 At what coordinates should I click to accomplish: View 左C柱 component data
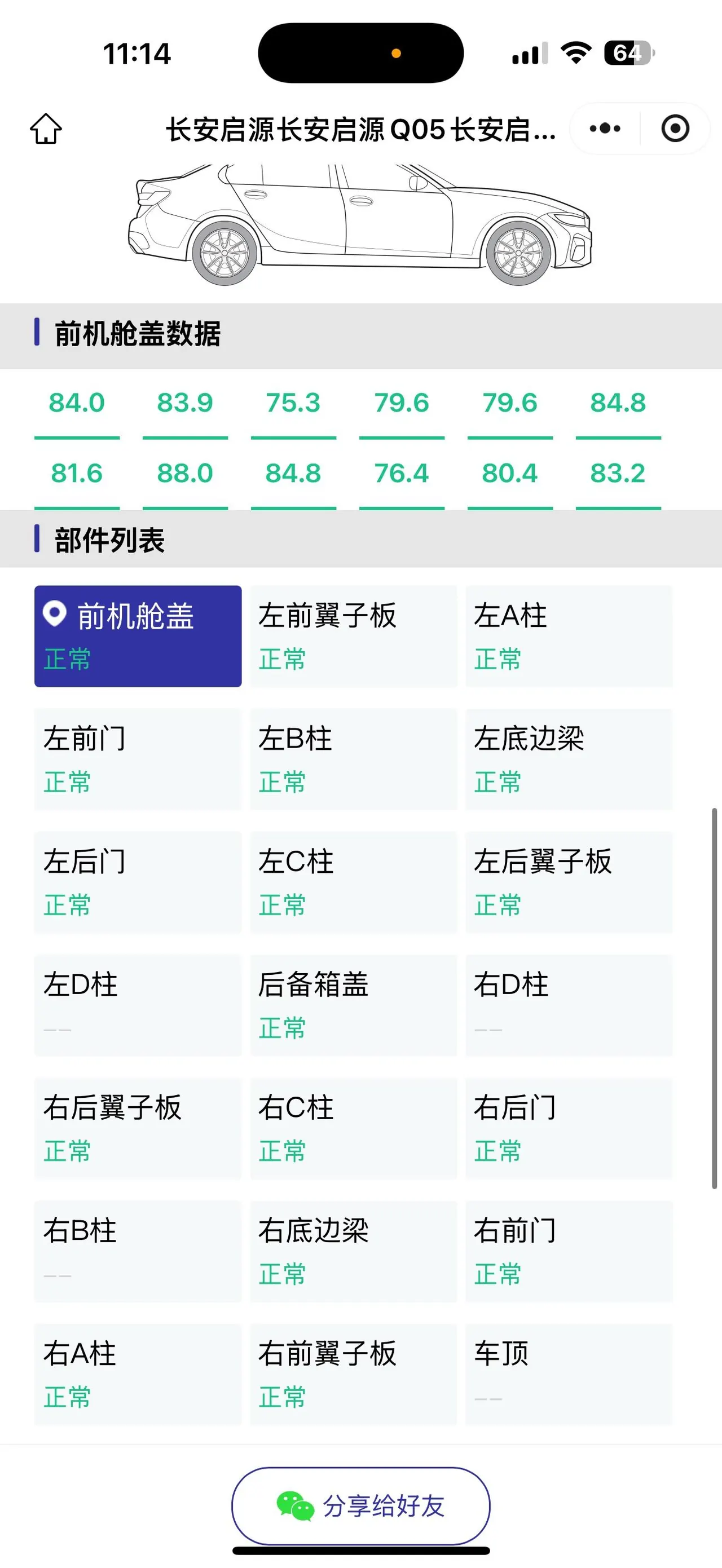click(x=353, y=882)
